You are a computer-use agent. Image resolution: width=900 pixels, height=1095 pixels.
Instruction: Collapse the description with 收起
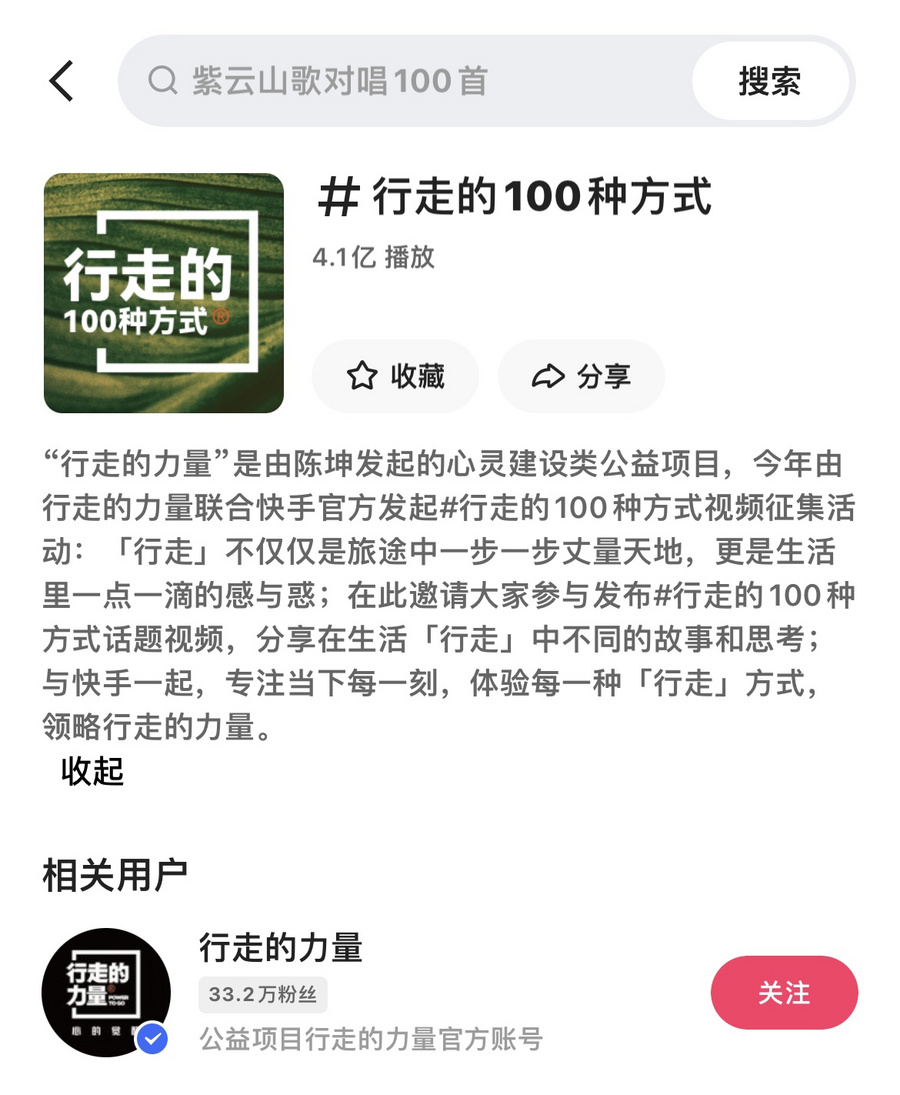(x=92, y=771)
